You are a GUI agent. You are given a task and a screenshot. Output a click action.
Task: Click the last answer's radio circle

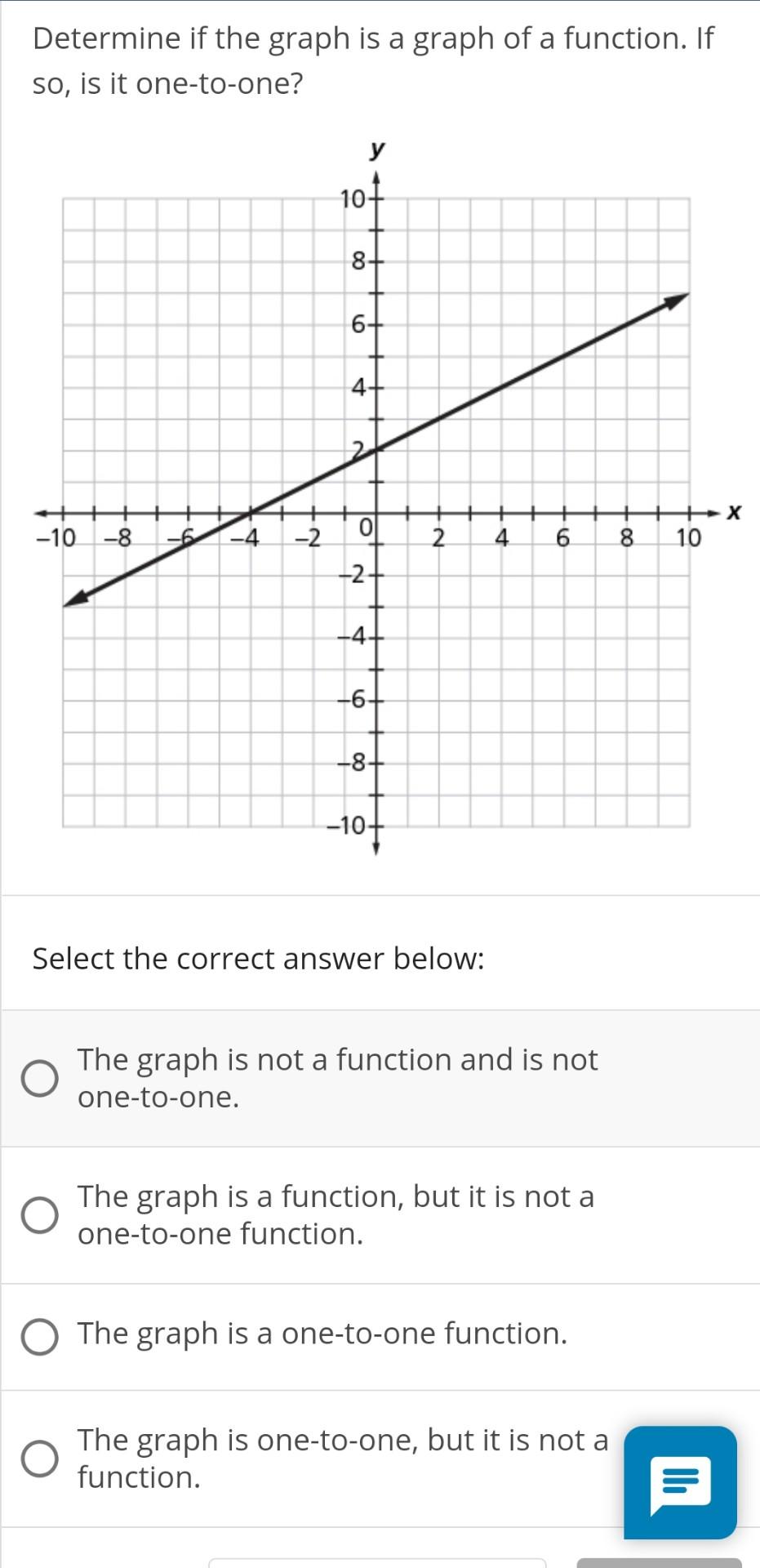click(x=40, y=1459)
